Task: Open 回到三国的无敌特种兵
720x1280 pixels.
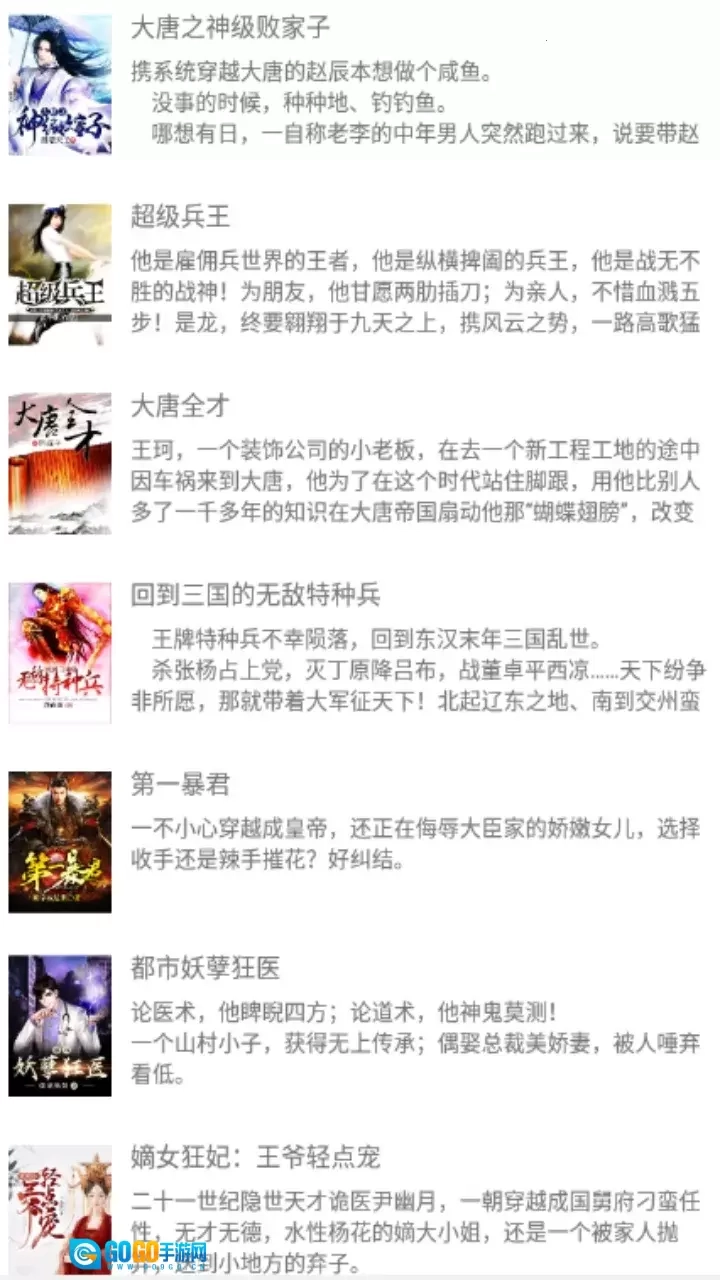Action: point(255,595)
